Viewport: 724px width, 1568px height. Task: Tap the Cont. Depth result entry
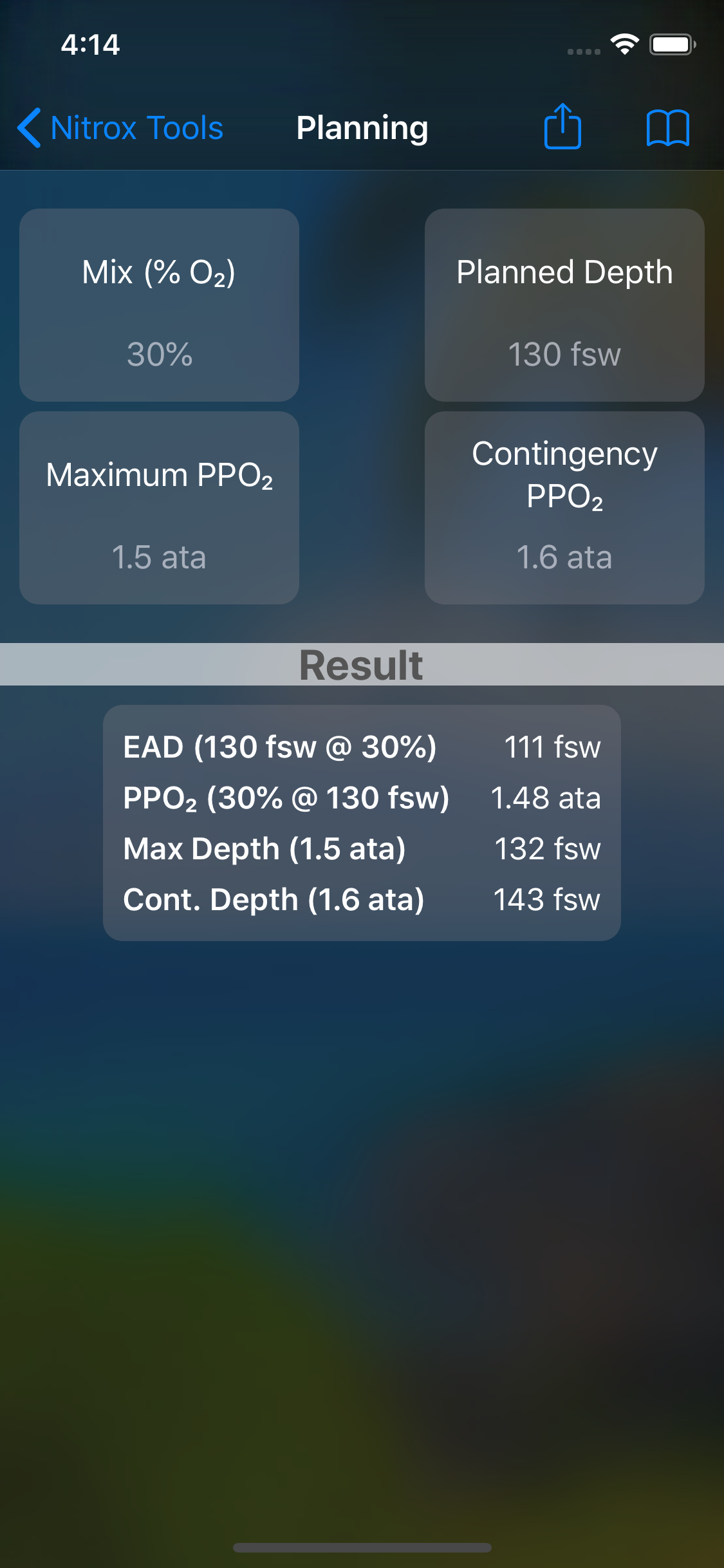point(362,899)
